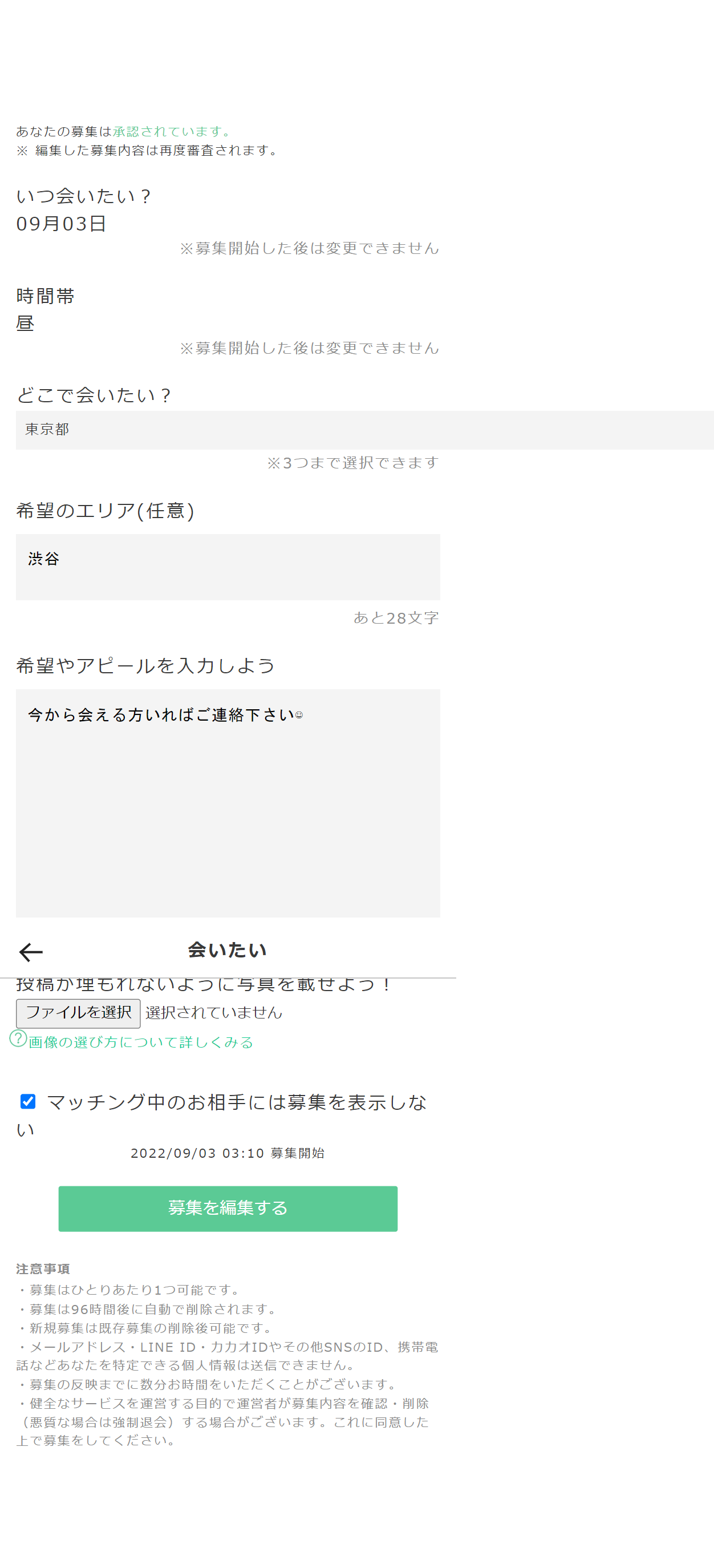The image size is (714, 1568).
Task: Tap the back arrow beside 会いたい
Action: [31, 951]
